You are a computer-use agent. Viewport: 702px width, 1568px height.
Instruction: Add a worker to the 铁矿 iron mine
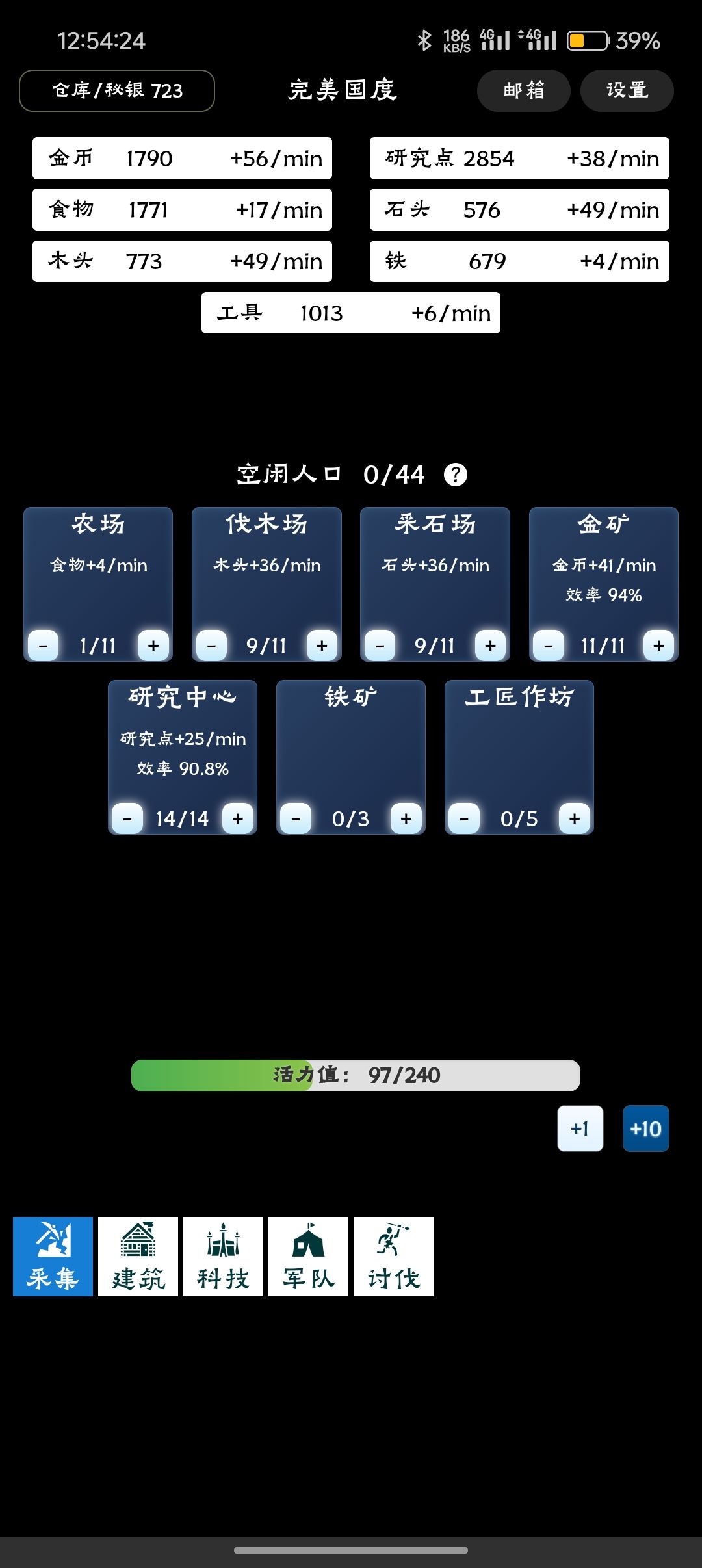(406, 818)
